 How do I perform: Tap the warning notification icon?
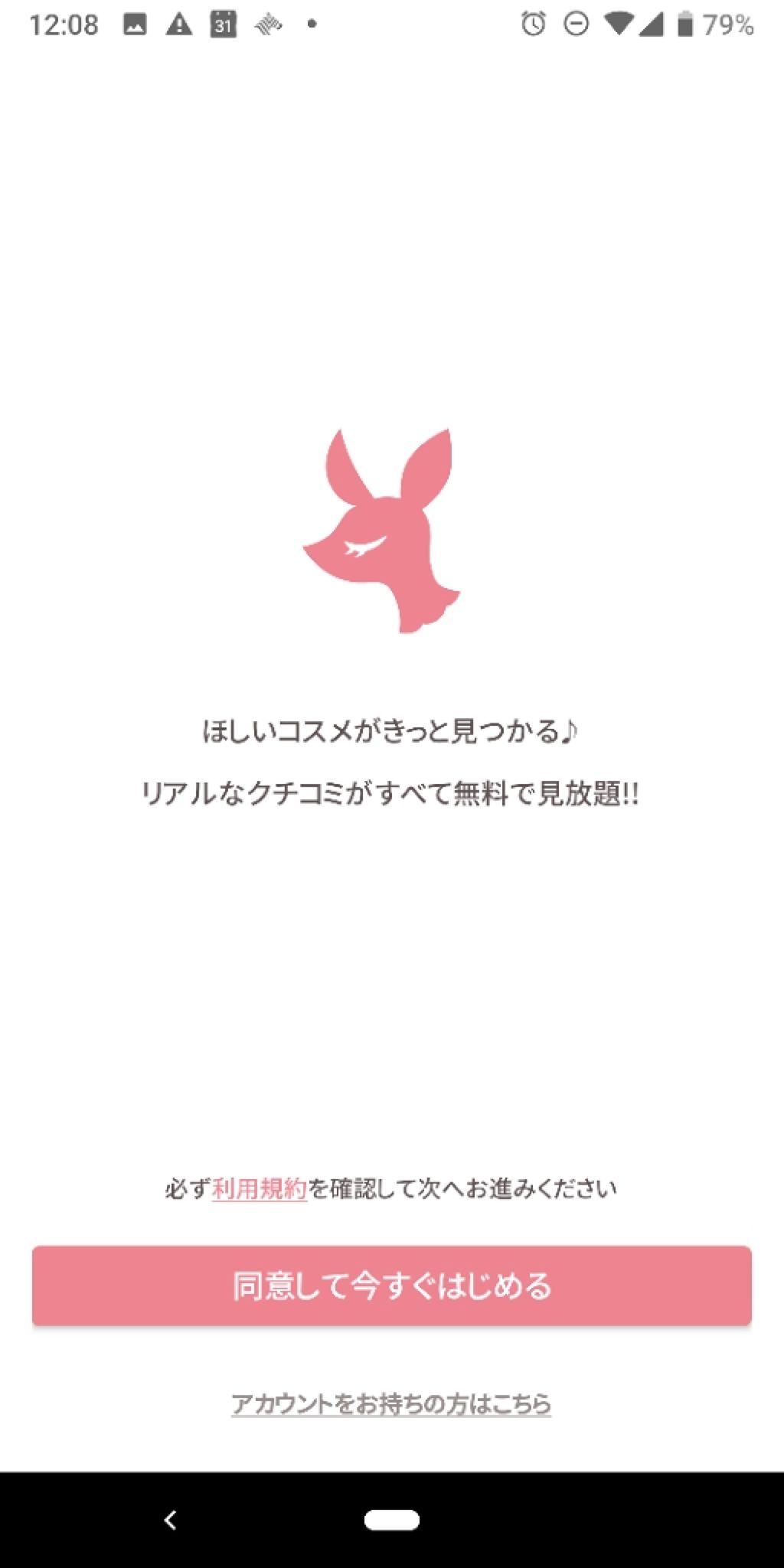[x=178, y=23]
